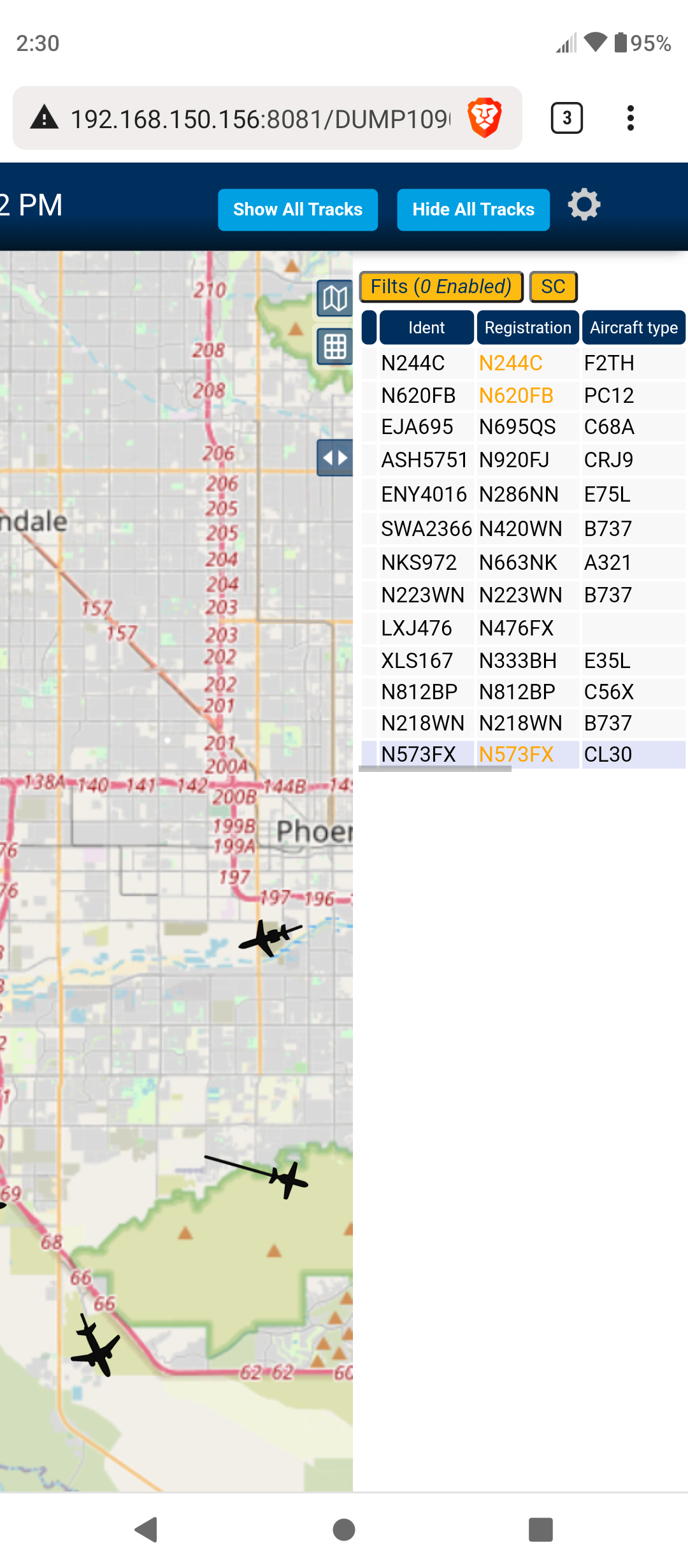Screen dimensions: 688x1568
Task: Tap the SC button
Action: point(553,287)
